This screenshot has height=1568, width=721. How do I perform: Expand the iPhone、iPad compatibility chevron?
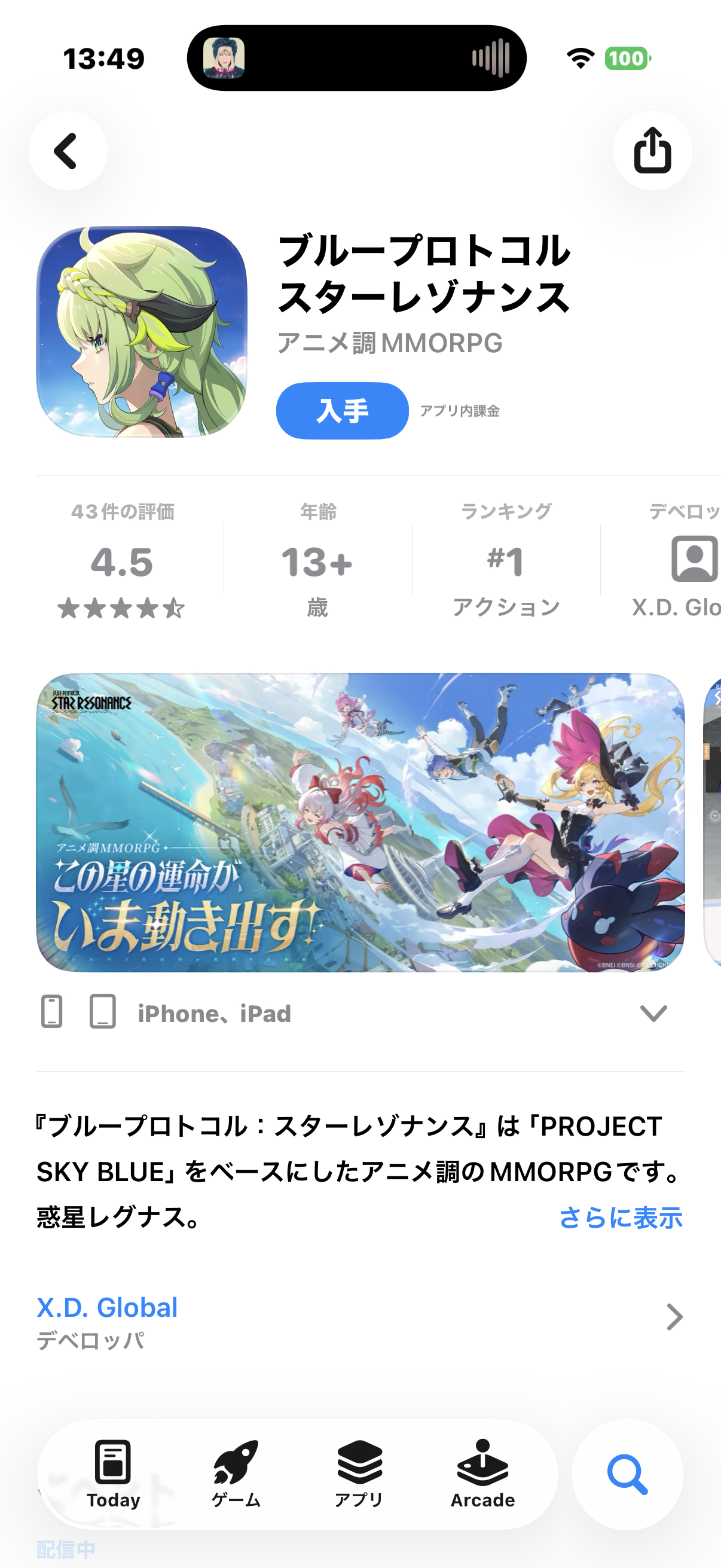coord(653,1014)
